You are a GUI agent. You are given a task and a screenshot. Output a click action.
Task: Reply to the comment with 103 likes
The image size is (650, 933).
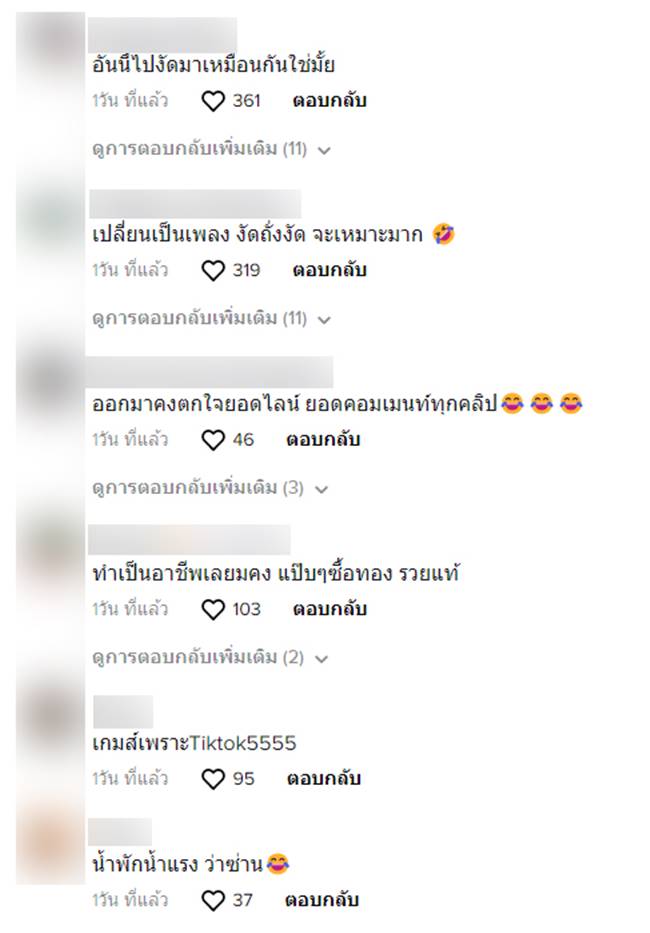(x=329, y=609)
